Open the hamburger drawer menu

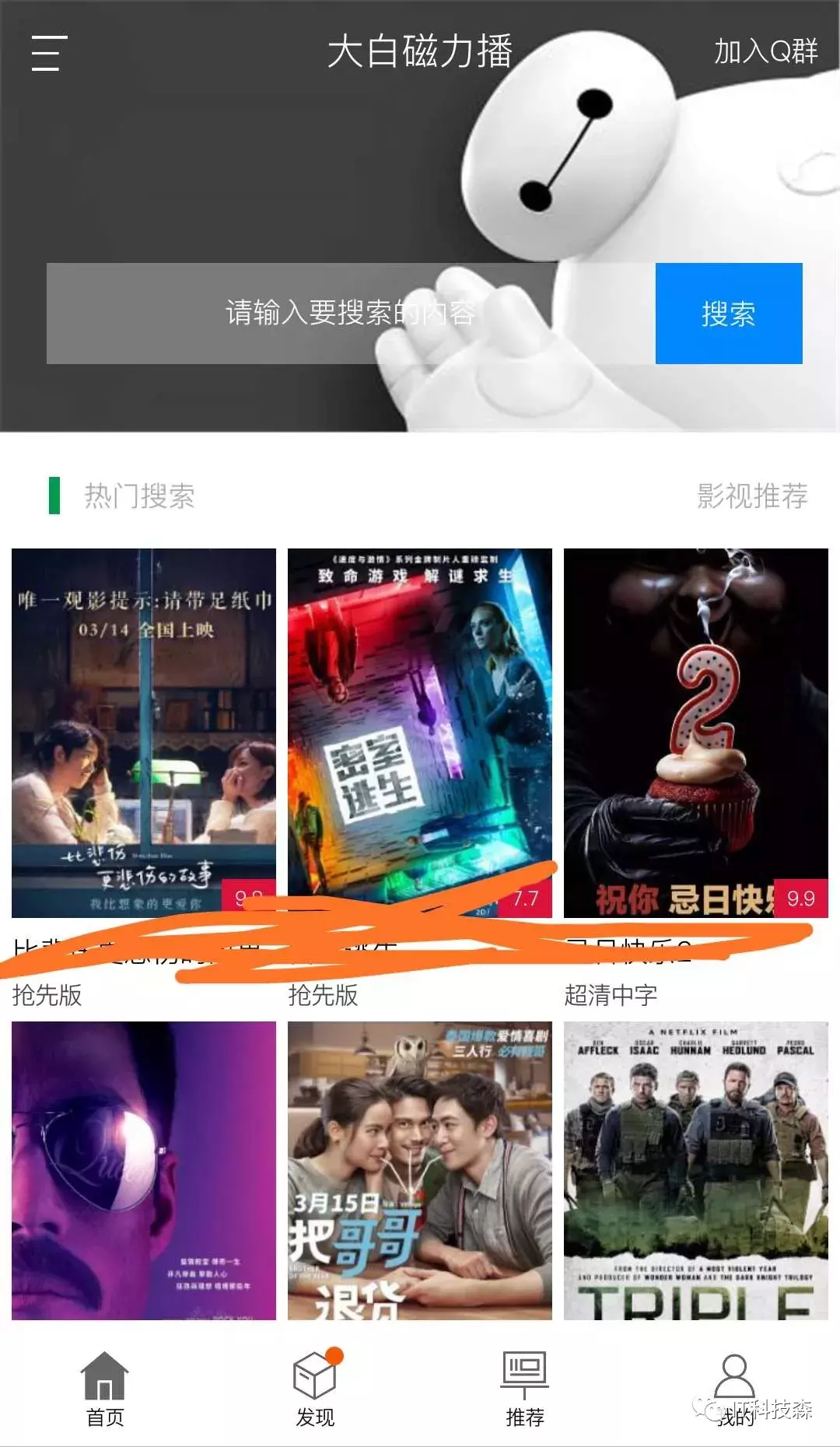pos(49,53)
